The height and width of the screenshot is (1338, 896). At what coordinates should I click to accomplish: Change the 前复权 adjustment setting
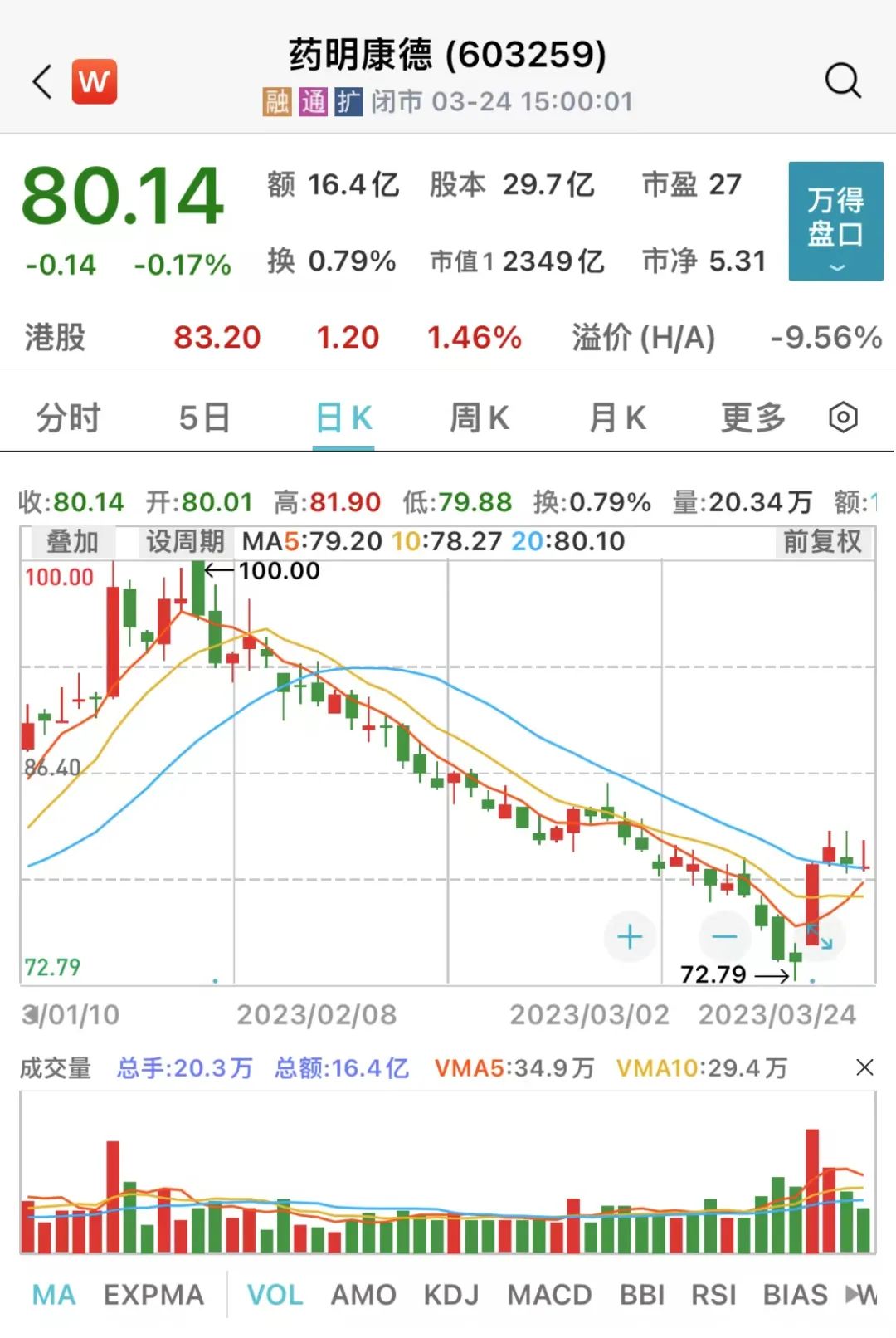click(x=822, y=542)
